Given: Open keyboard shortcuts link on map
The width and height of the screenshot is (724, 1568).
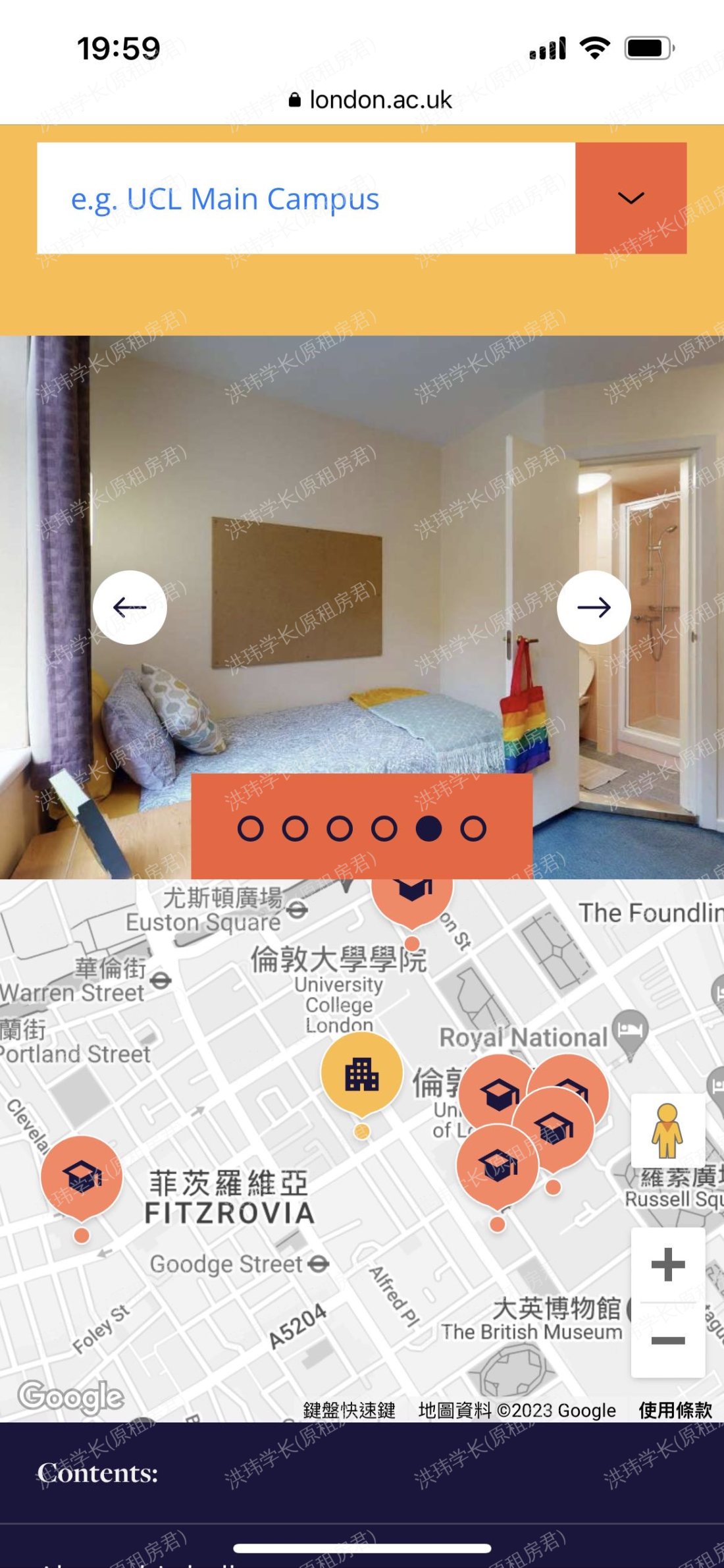Looking at the screenshot, I should coord(349,1410).
